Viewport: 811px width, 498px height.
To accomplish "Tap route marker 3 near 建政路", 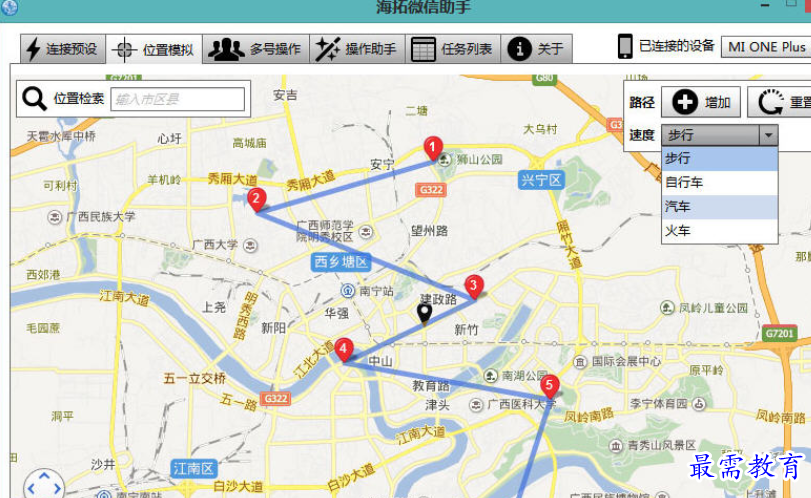I will pyautogui.click(x=473, y=285).
